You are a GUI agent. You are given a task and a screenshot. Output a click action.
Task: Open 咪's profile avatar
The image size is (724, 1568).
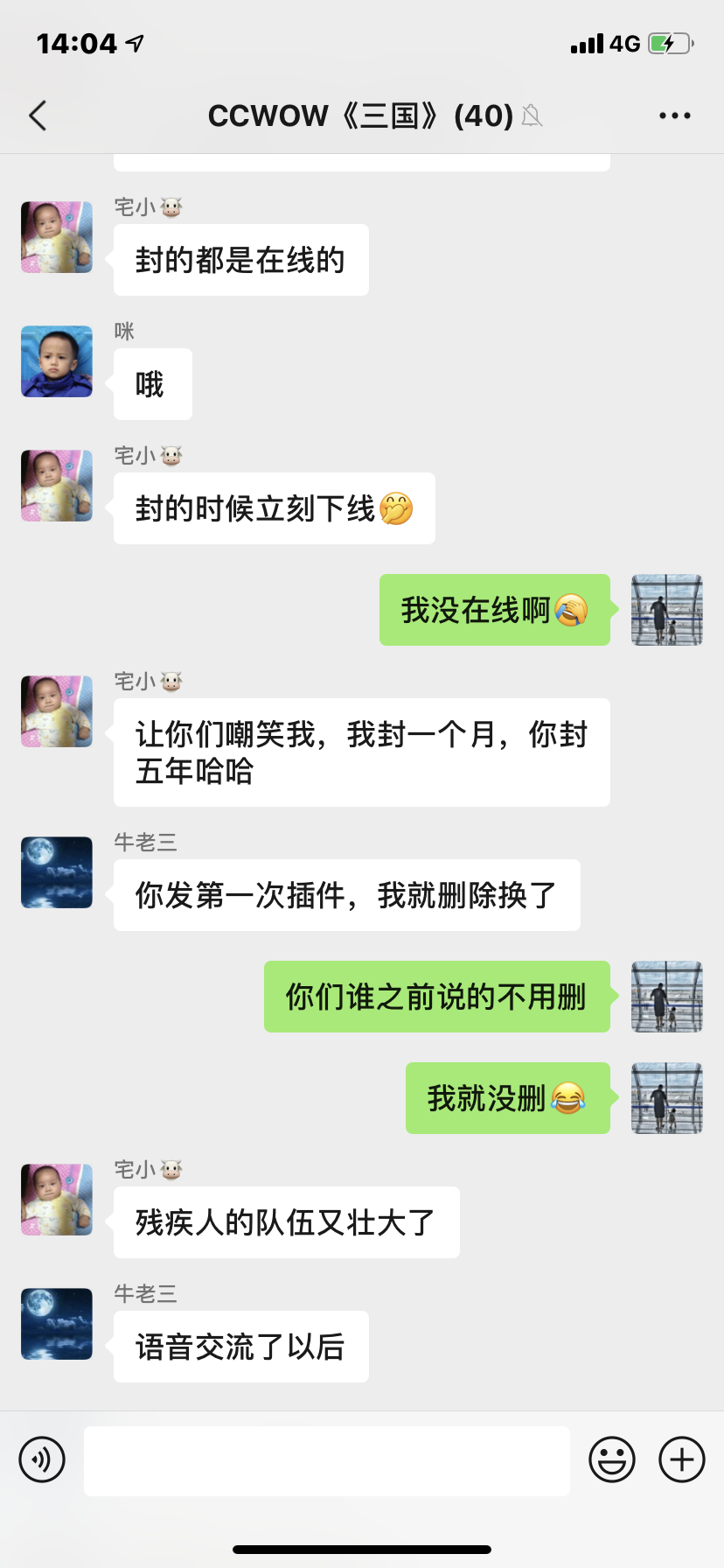(57, 361)
